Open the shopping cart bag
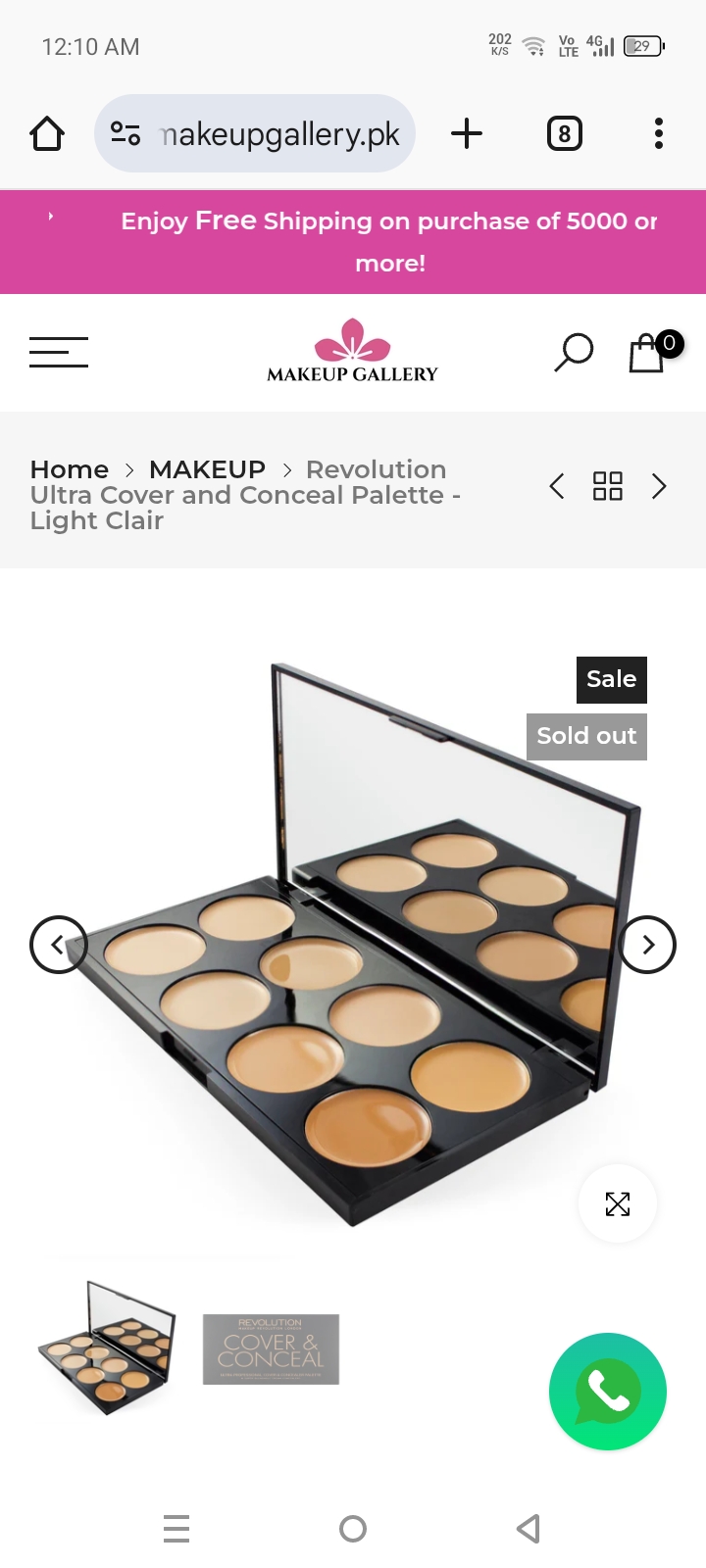This screenshot has height=1568, width=706. (x=649, y=353)
